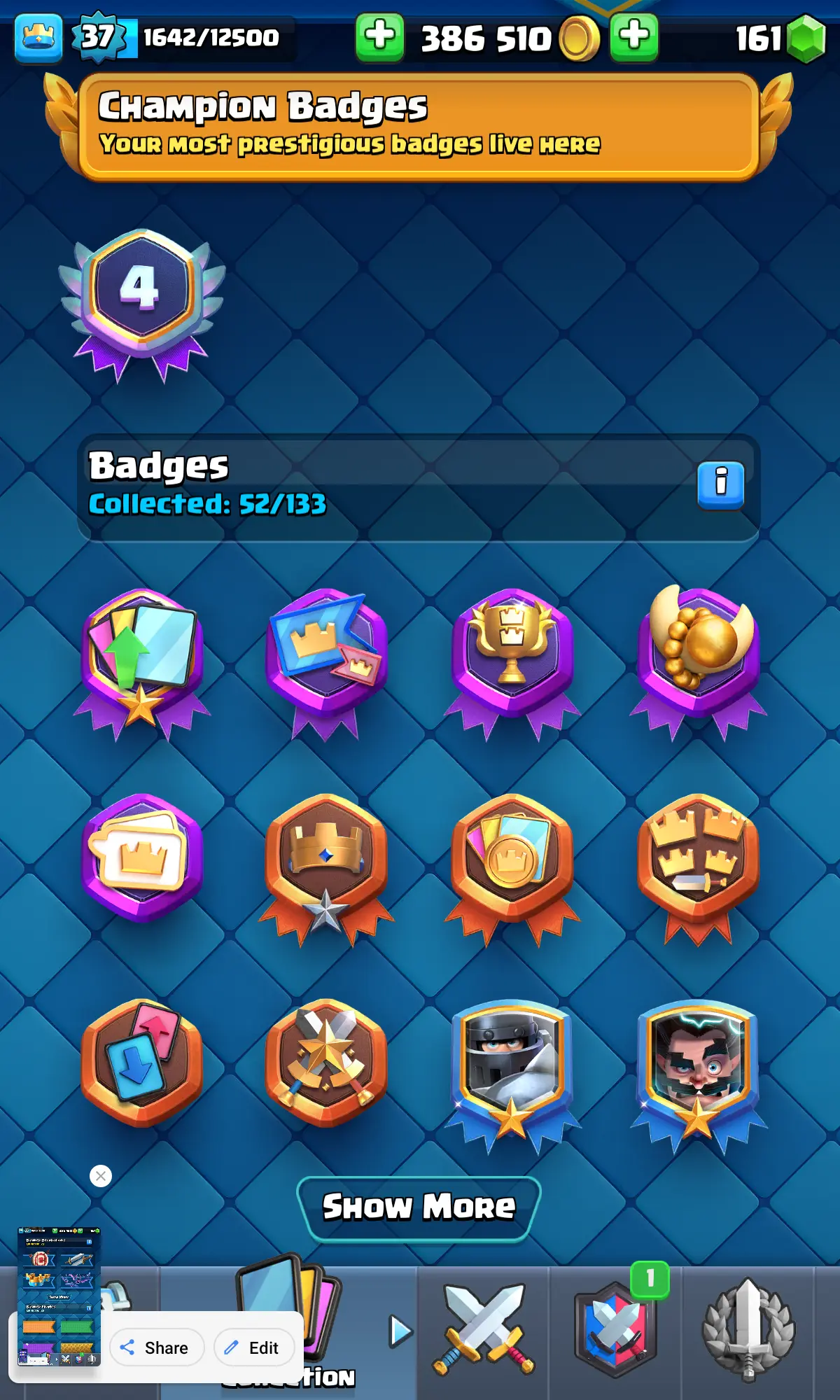Image resolution: width=840 pixels, height=1400 pixels.
Task: Open the card upgrade badge with green arrow
Action: [x=142, y=658]
